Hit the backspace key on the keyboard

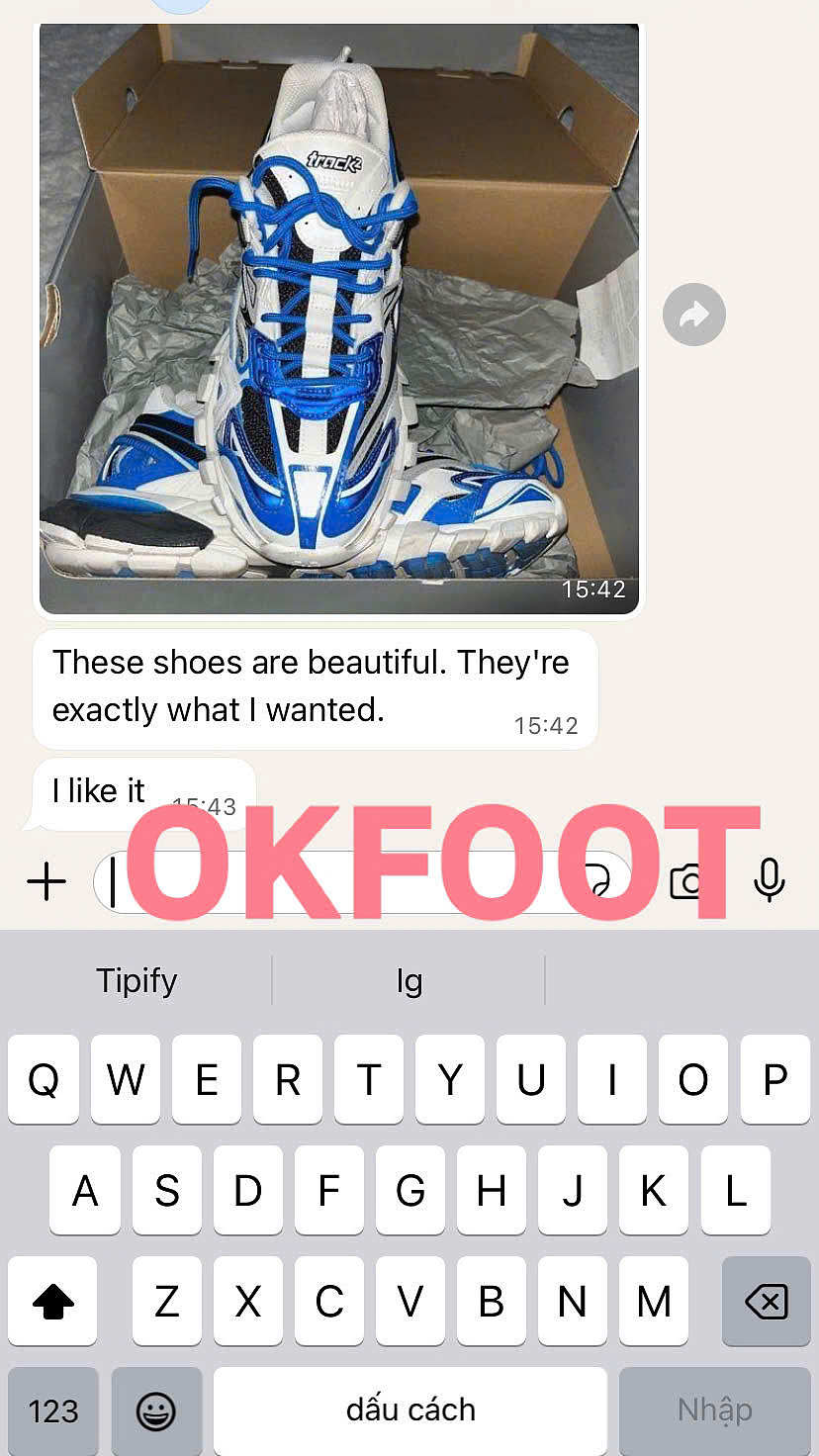[x=767, y=1301]
